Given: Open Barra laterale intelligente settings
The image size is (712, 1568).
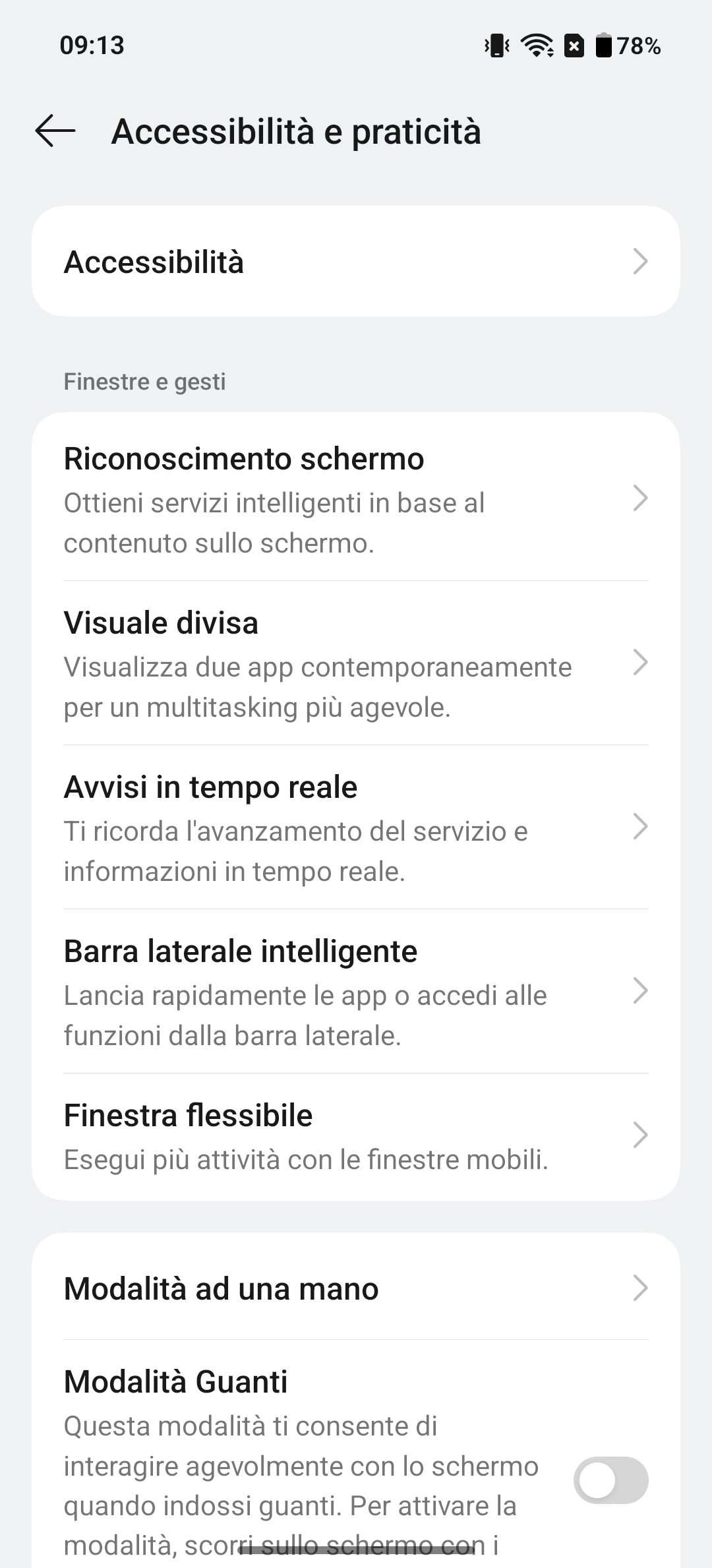Looking at the screenshot, I should pos(356,991).
